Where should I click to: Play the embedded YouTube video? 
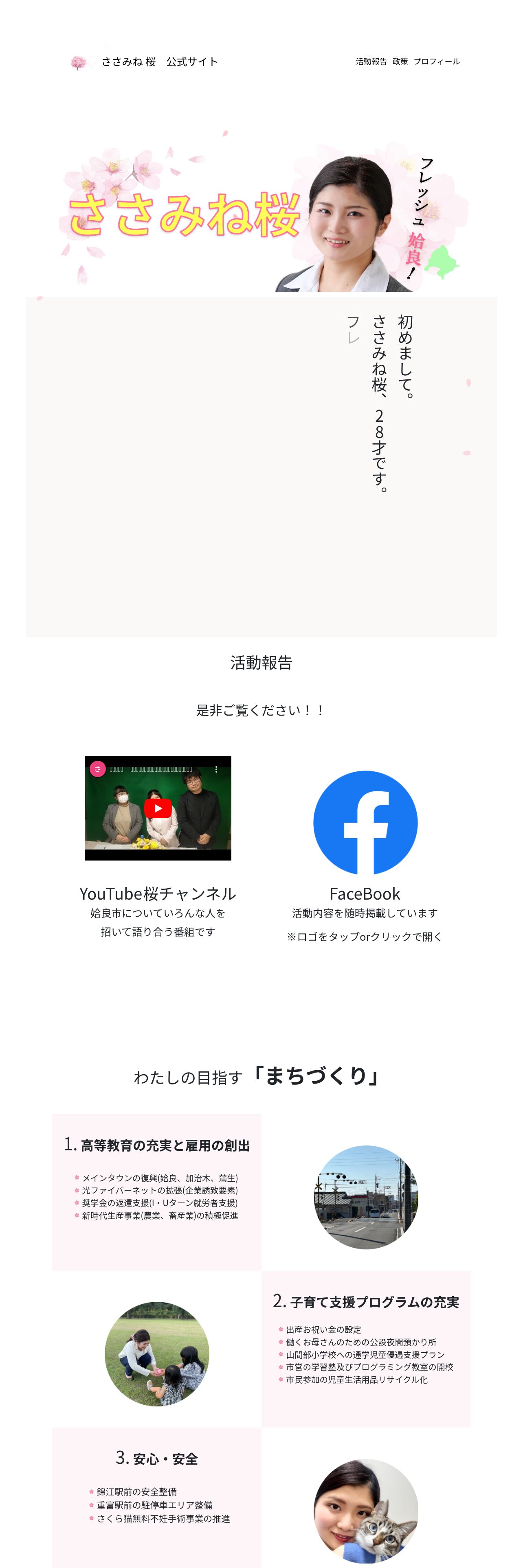158,808
